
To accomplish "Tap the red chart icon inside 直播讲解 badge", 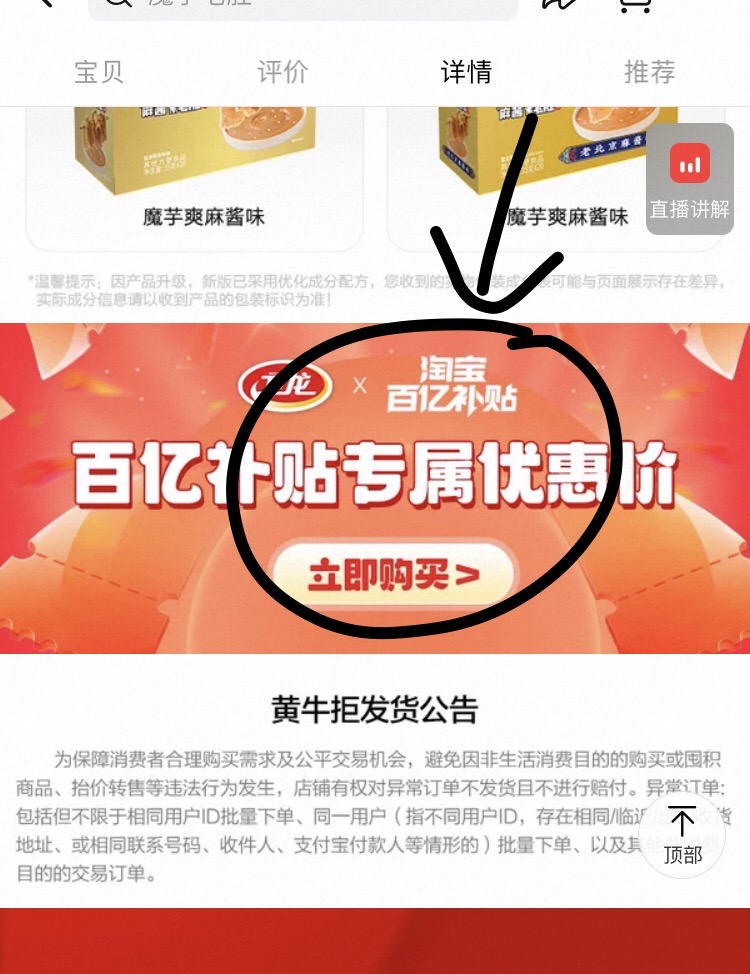I will 689,162.
